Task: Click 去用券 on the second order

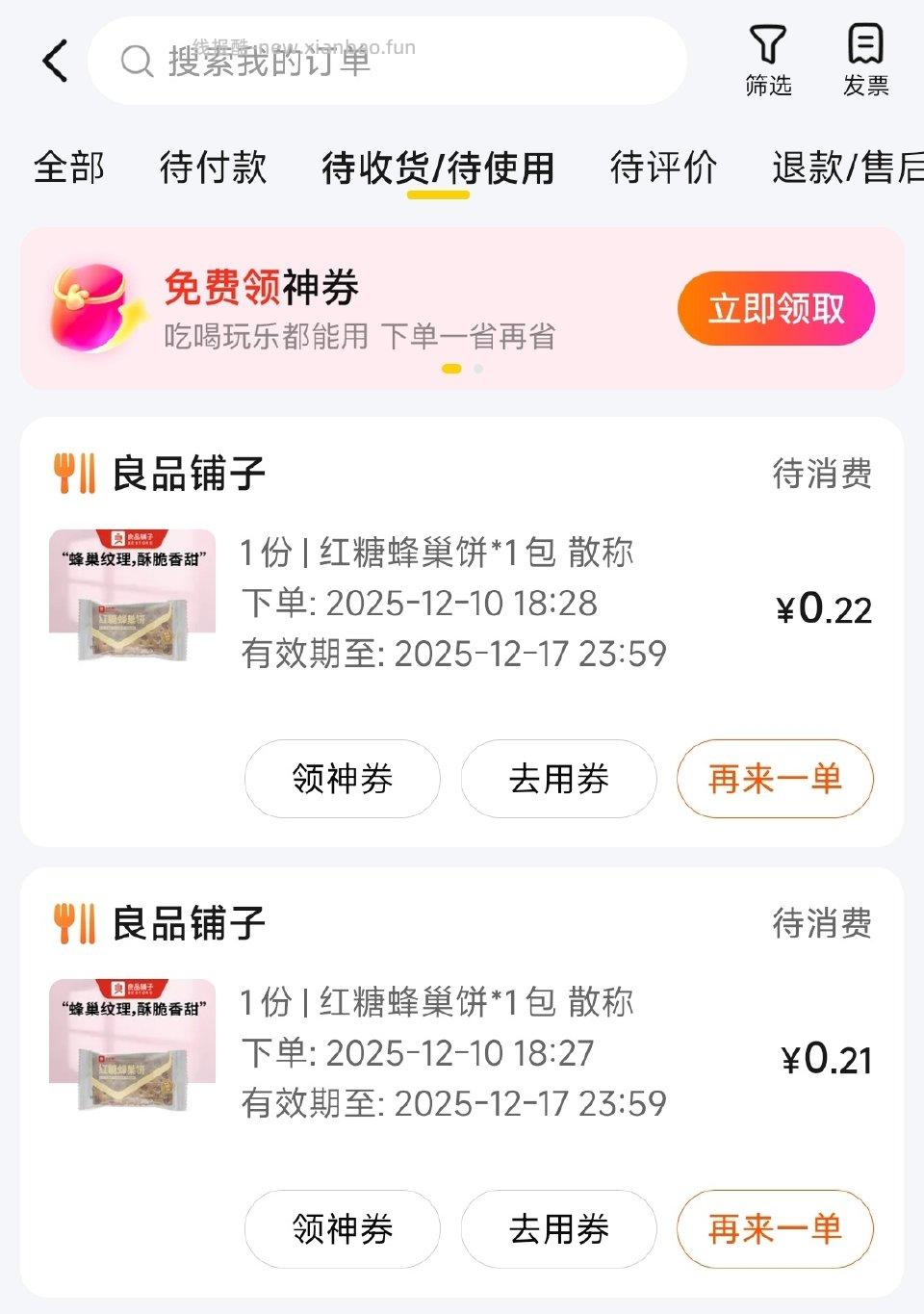Action: click(x=558, y=1228)
